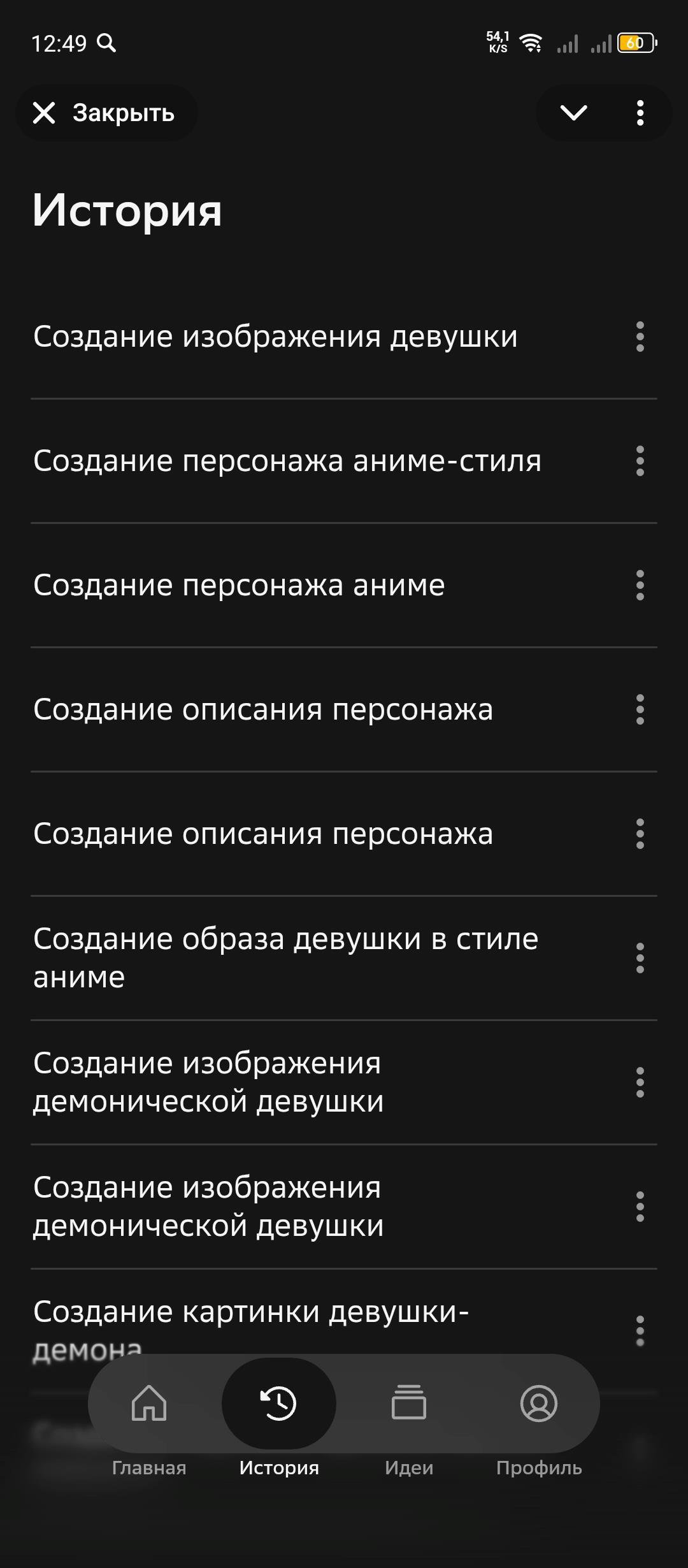Open 'Создание картинки девушки-демона' chat
Screen dimensions: 688x1568
pyautogui.click(x=251, y=1313)
